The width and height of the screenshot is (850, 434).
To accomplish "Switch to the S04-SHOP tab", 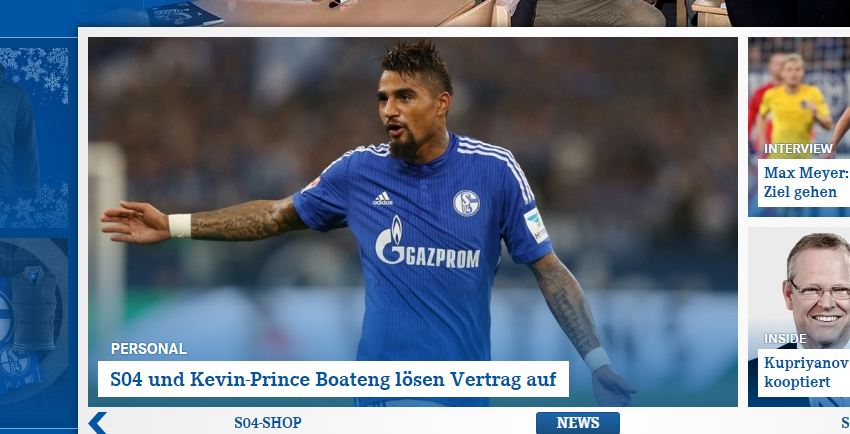I will click(267, 423).
